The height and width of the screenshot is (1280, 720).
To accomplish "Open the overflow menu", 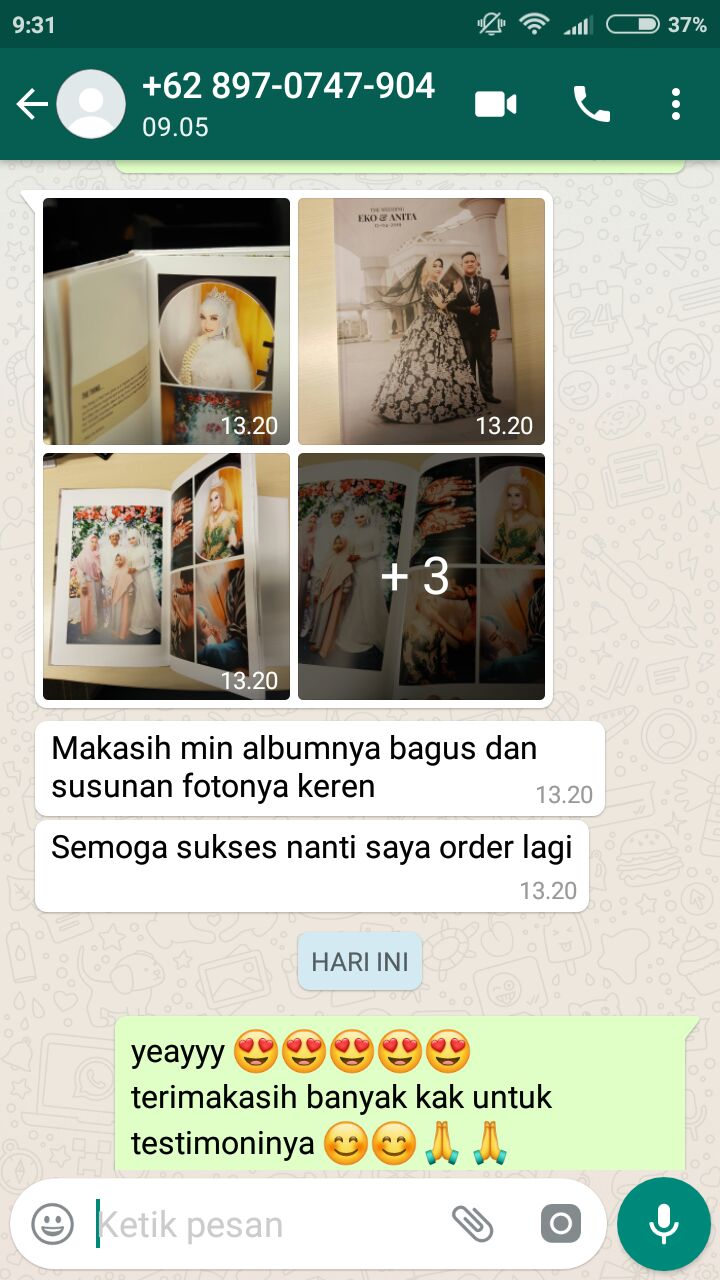I will coord(676,104).
